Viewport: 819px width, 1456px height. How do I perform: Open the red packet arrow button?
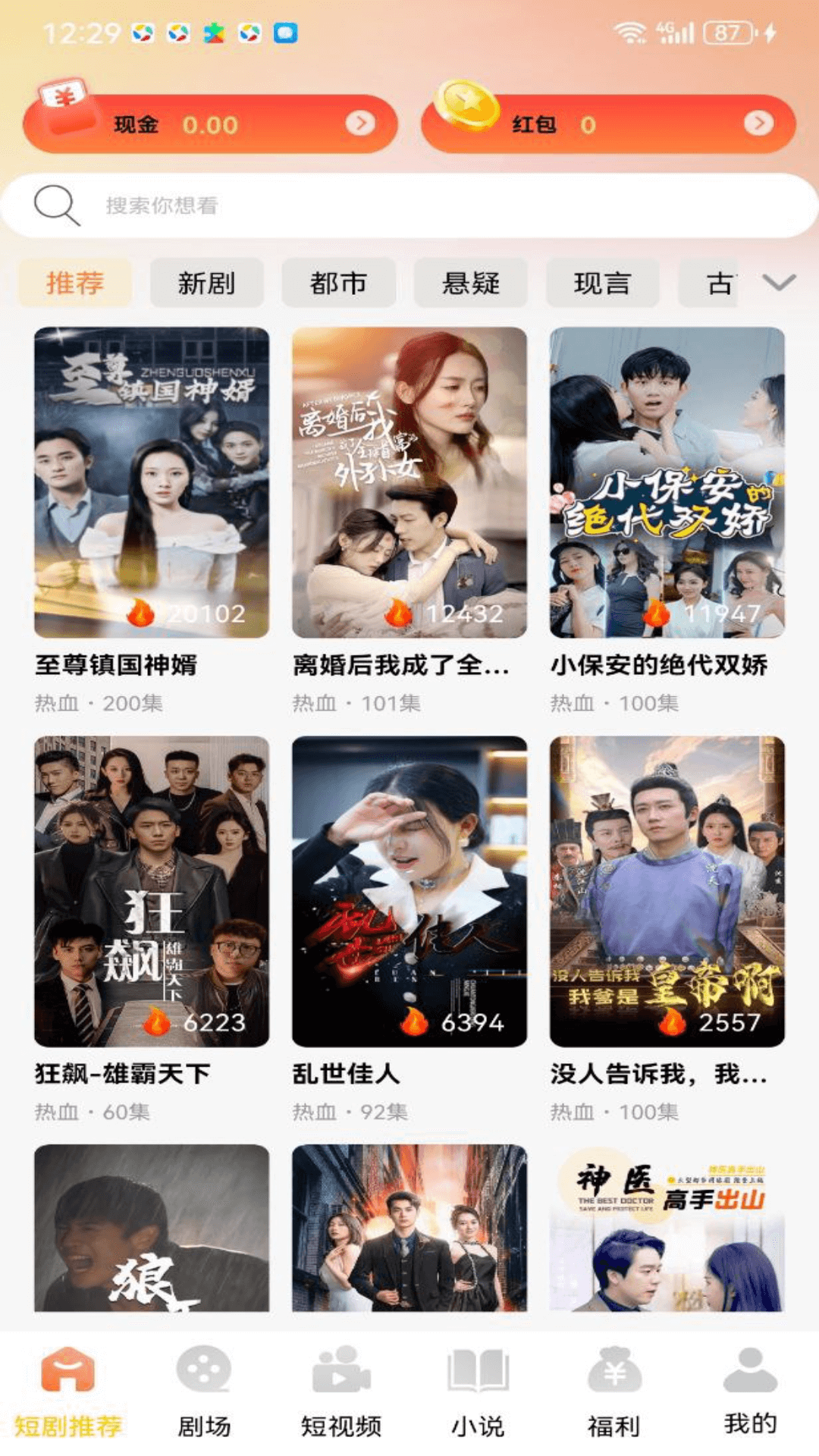757,125
